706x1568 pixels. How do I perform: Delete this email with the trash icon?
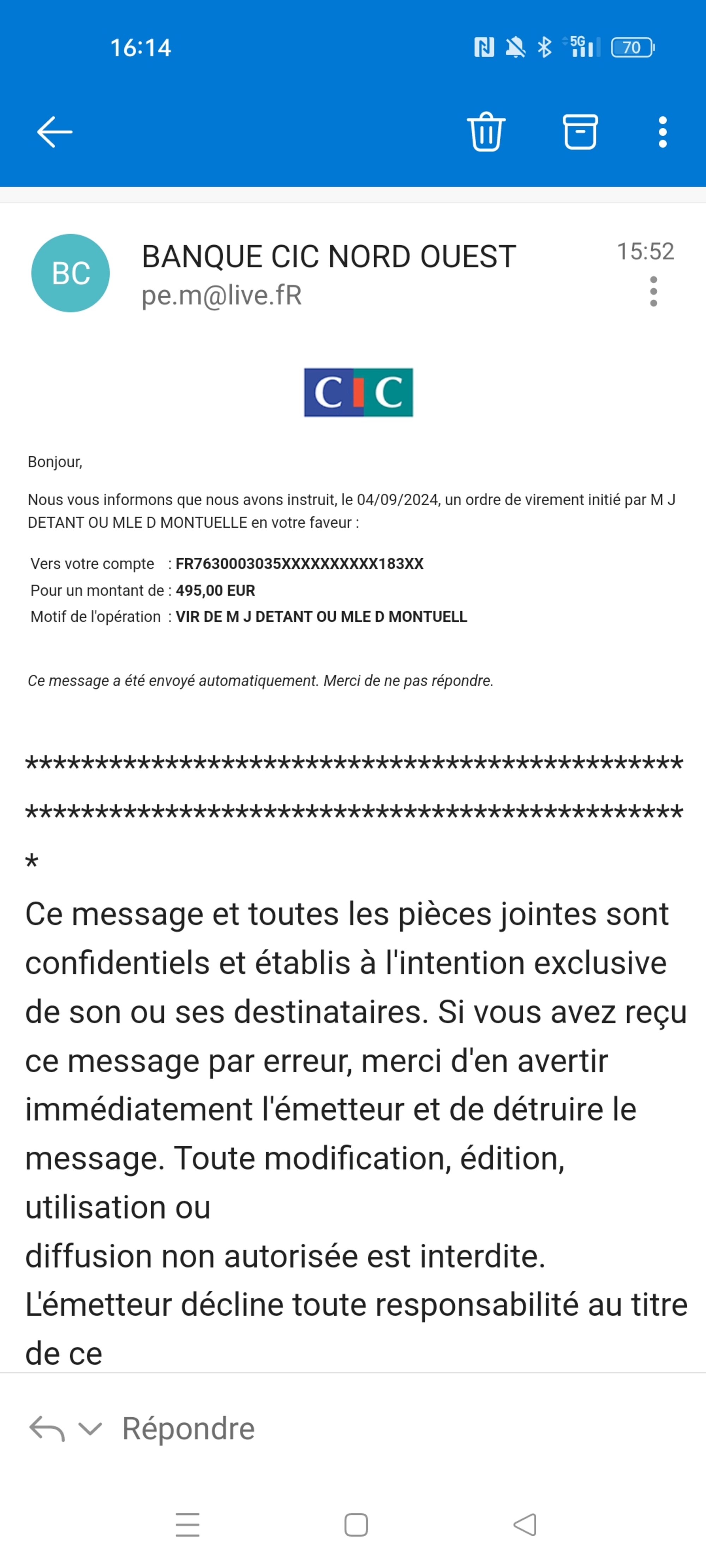tap(486, 132)
